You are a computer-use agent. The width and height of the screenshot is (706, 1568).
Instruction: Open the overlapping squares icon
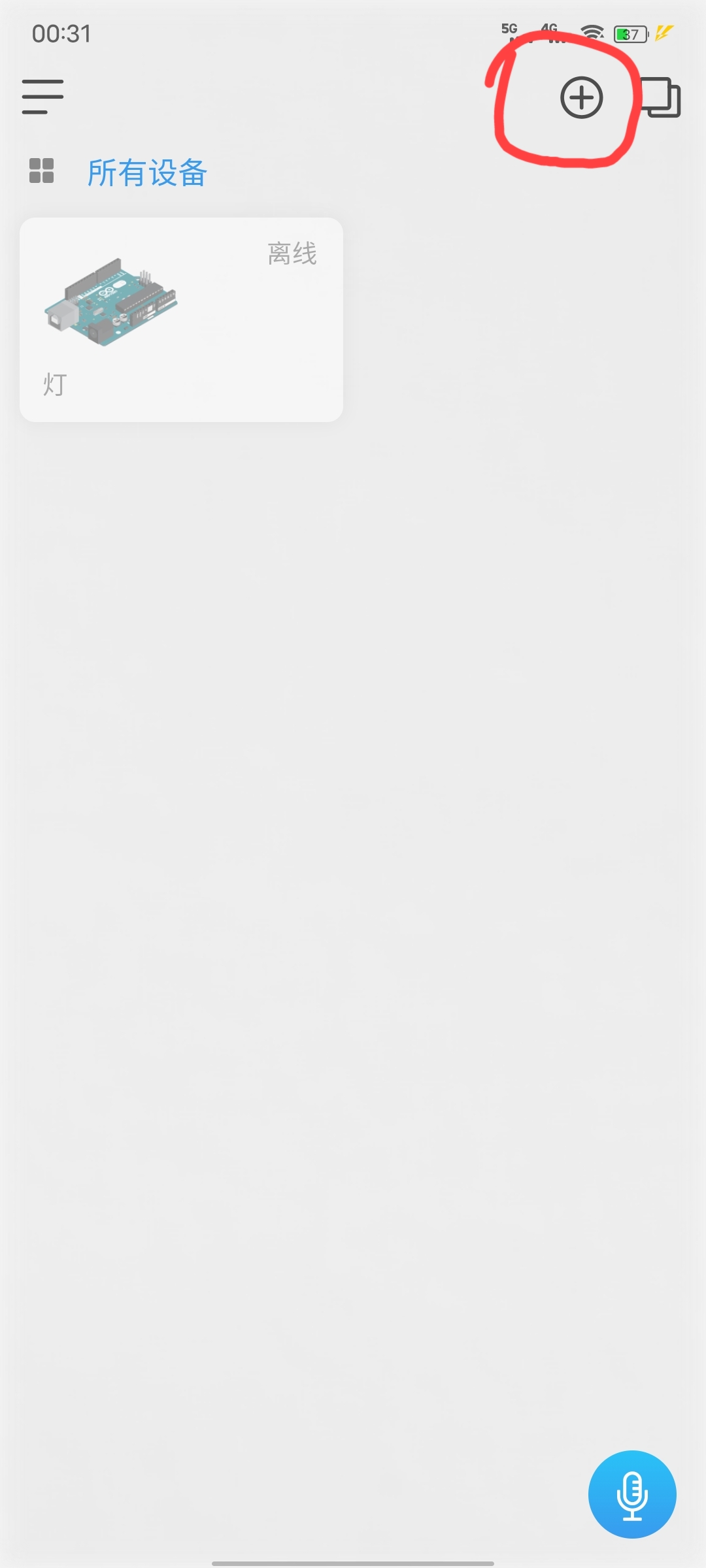660,98
